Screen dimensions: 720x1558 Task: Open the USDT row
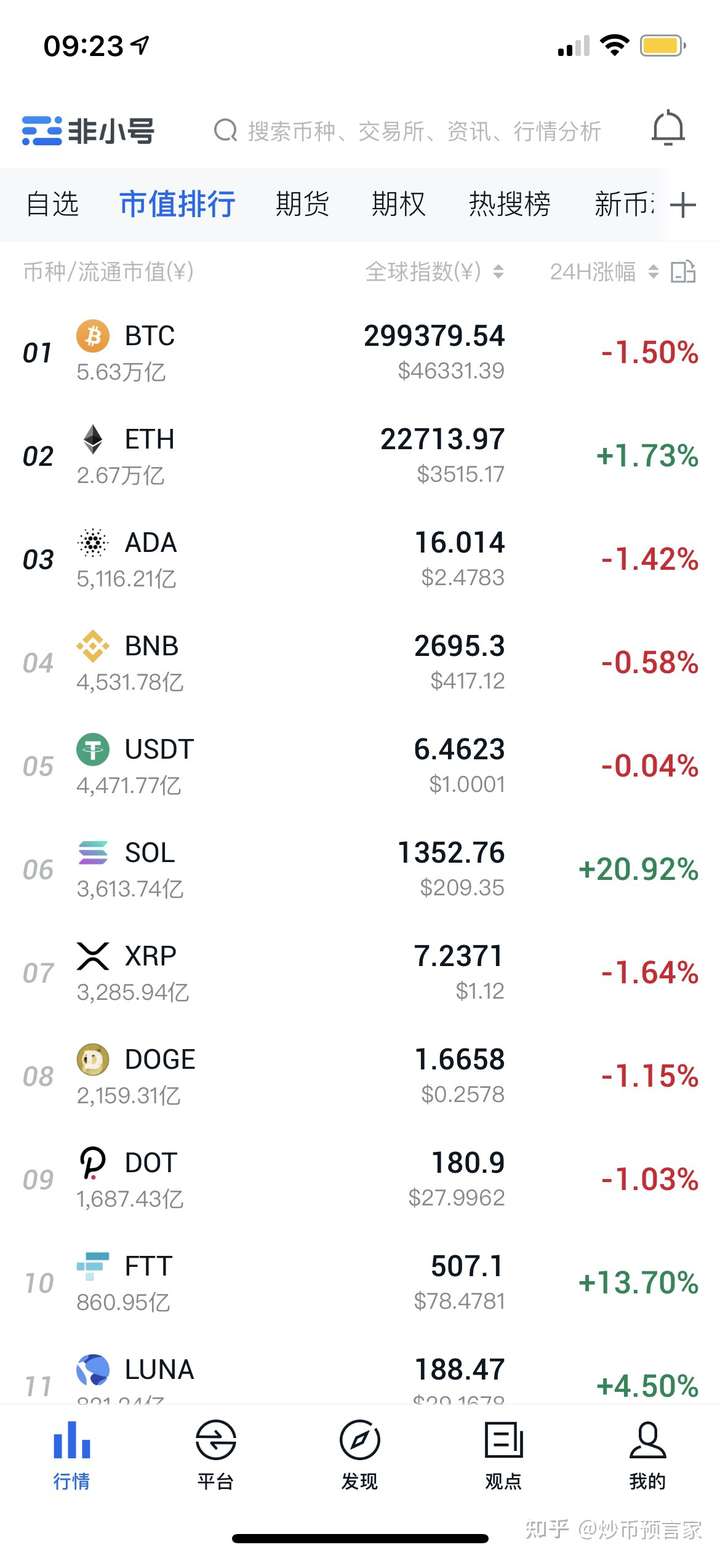tap(160, 765)
